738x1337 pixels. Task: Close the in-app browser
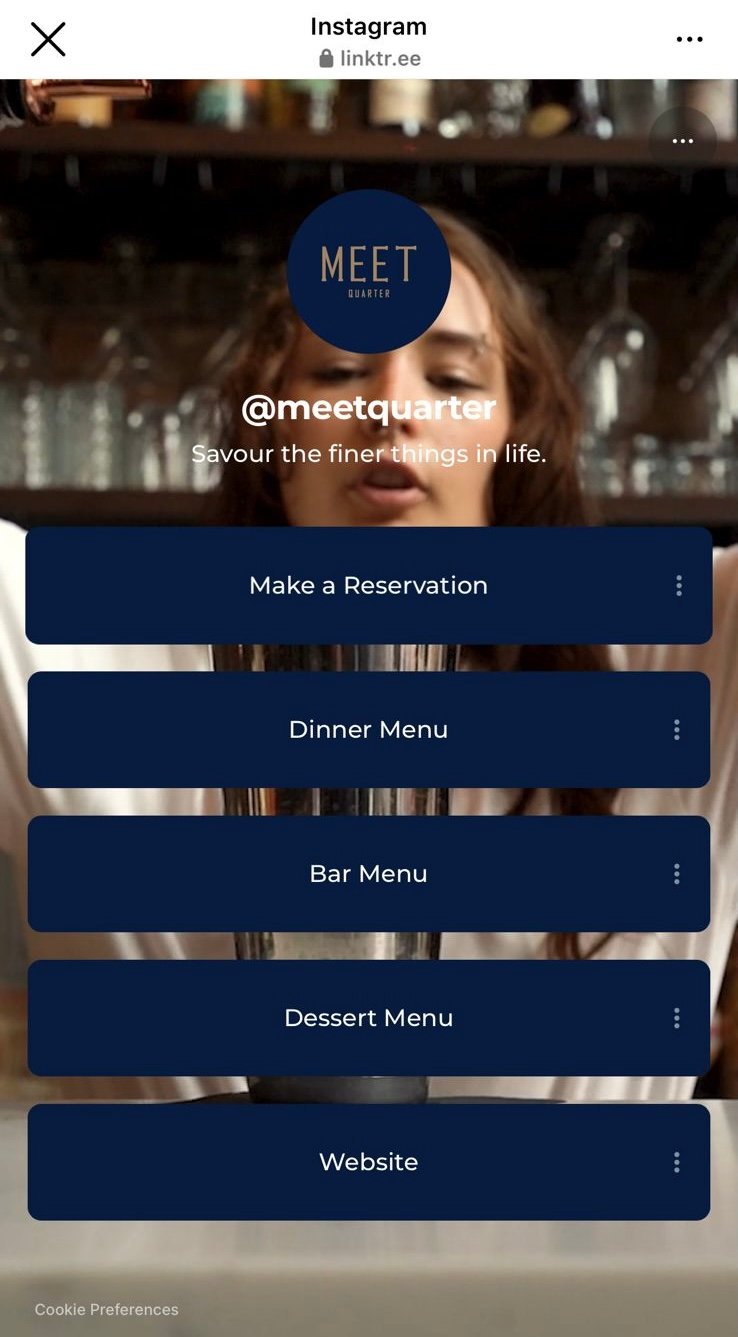[x=48, y=39]
